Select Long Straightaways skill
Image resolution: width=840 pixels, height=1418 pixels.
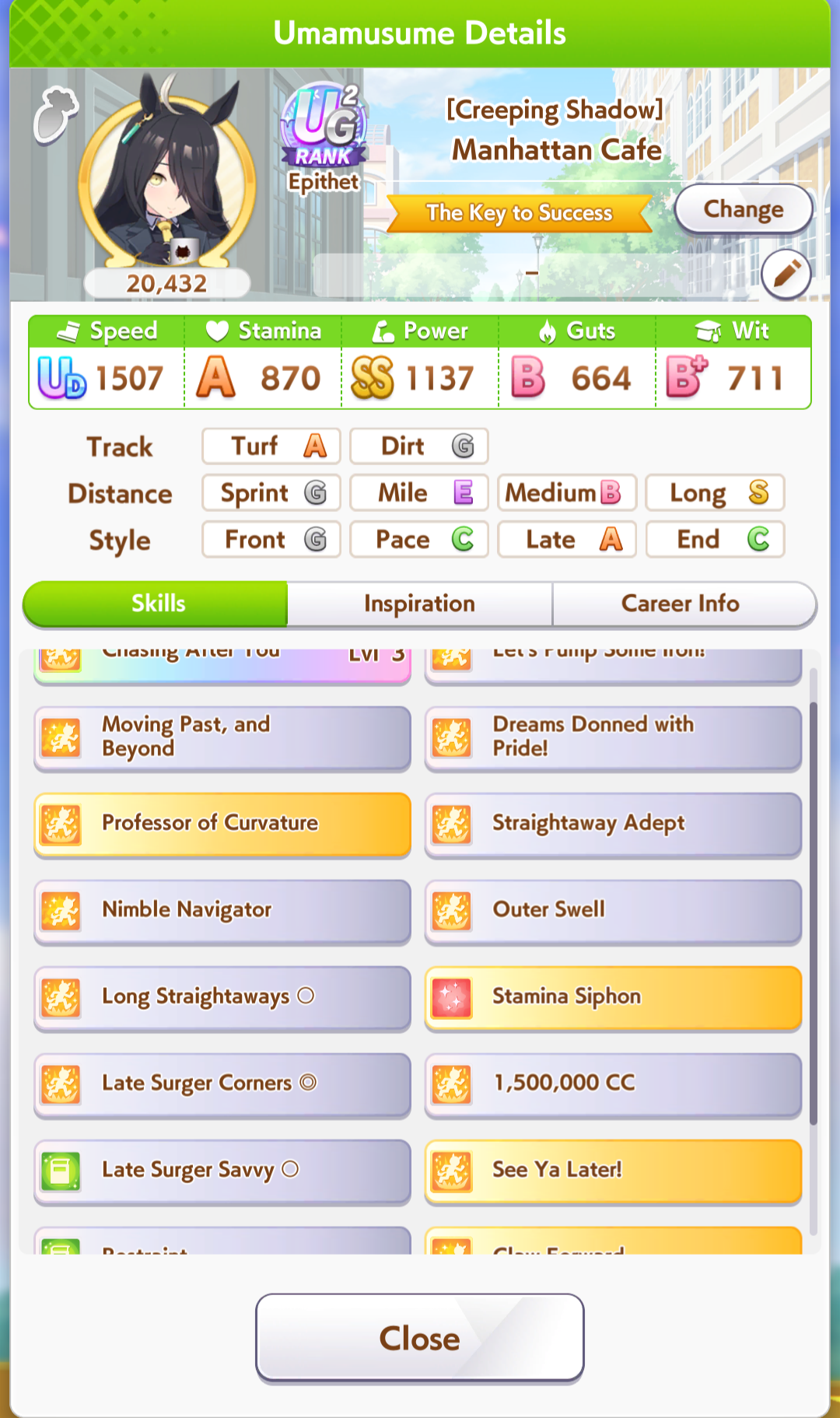click(222, 997)
